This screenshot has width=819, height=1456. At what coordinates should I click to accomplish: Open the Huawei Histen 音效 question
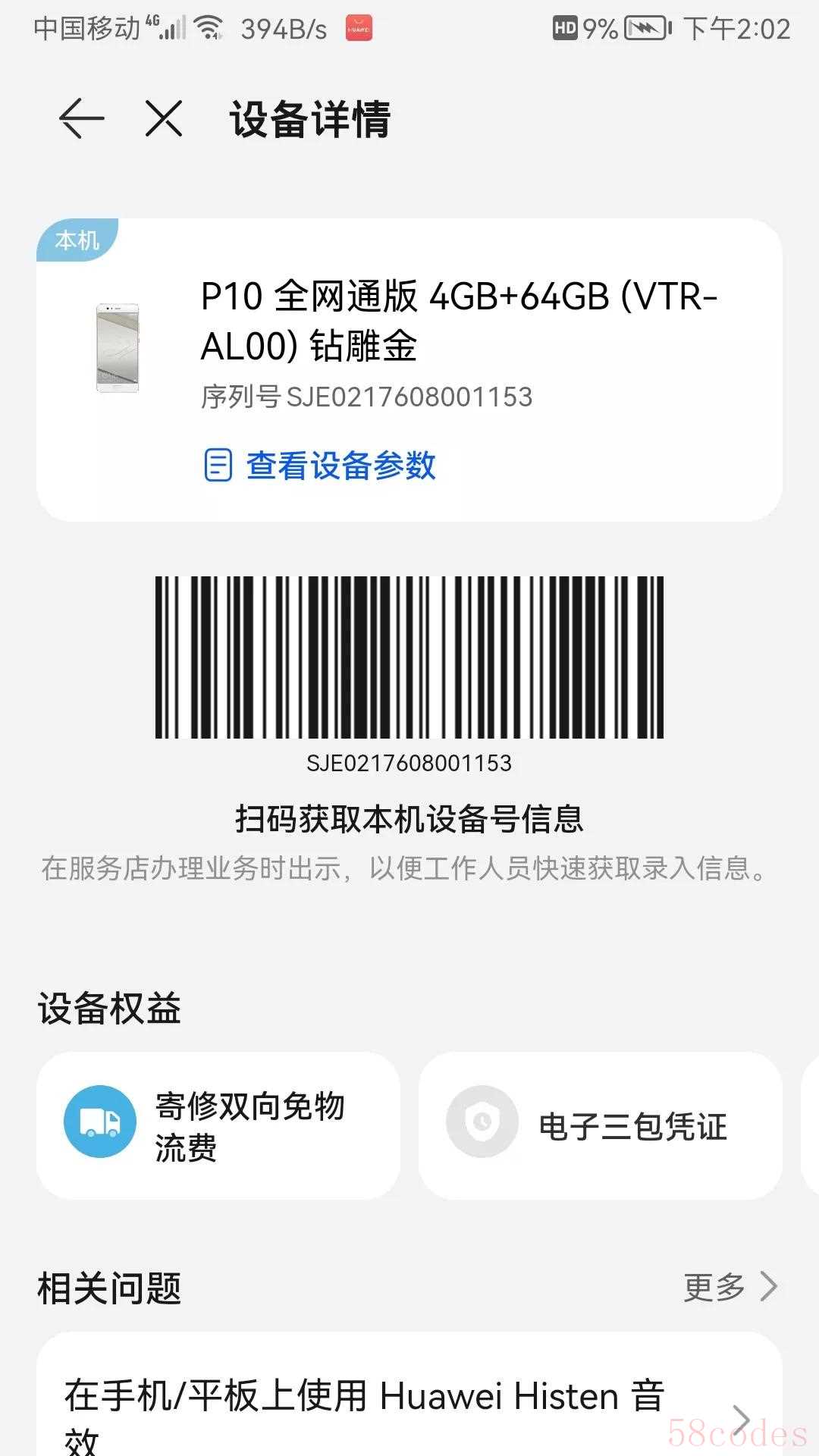coord(409,1403)
